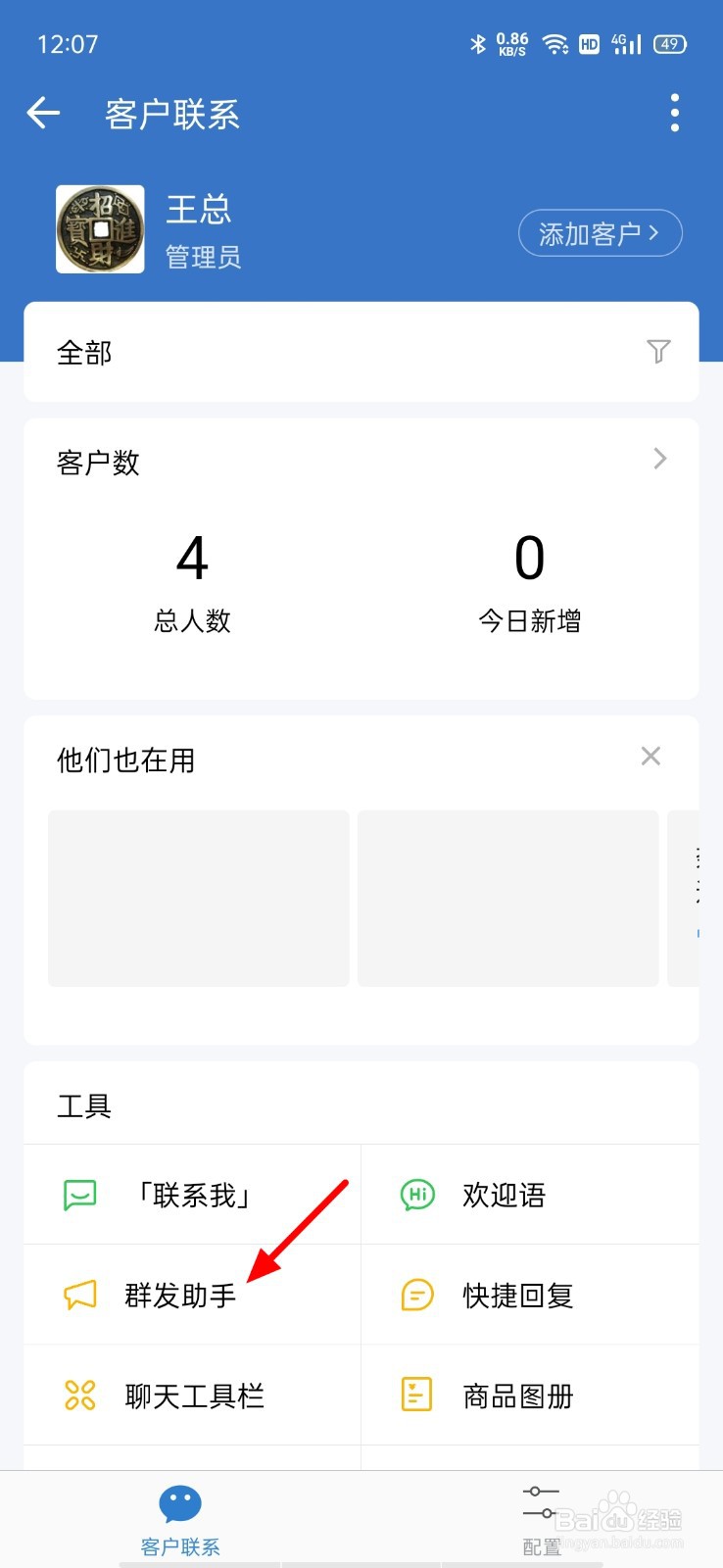The width and height of the screenshot is (723, 1568).
Task: Open the 聊天工具栏 chat toolbar icon
Action: pos(79,1396)
